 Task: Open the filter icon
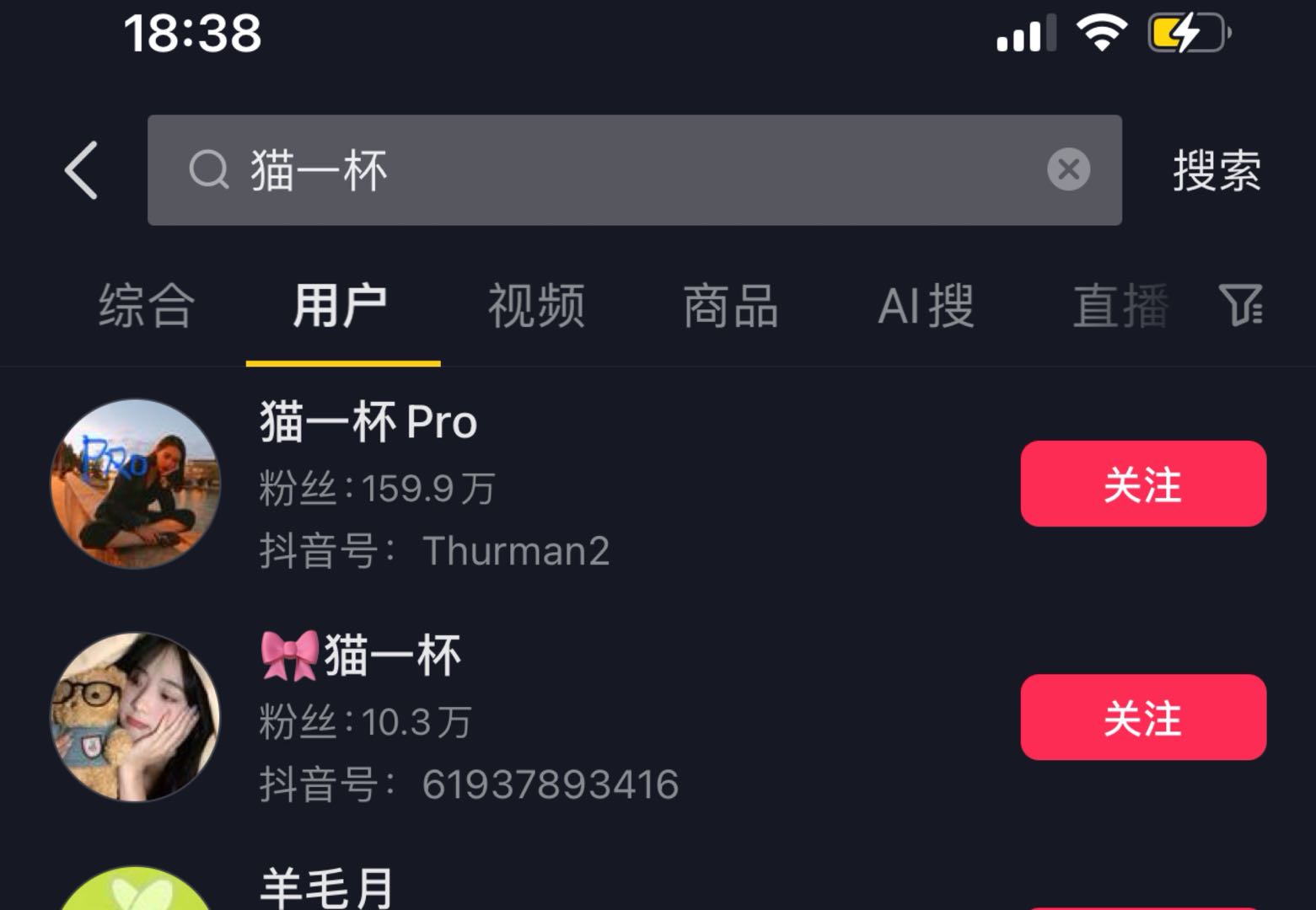(x=1240, y=305)
